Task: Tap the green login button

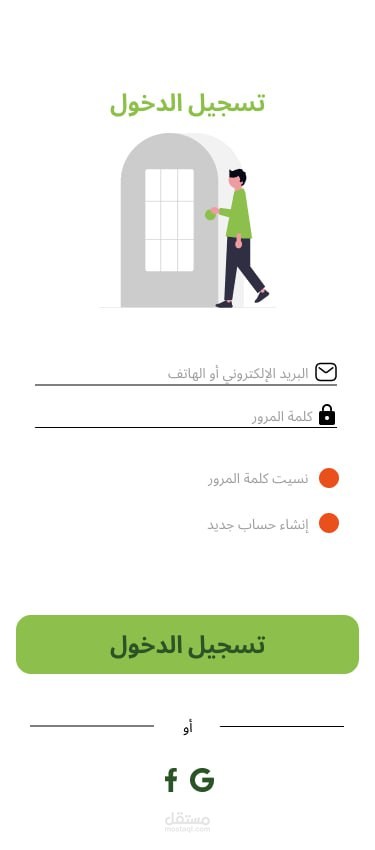Action: click(x=188, y=645)
